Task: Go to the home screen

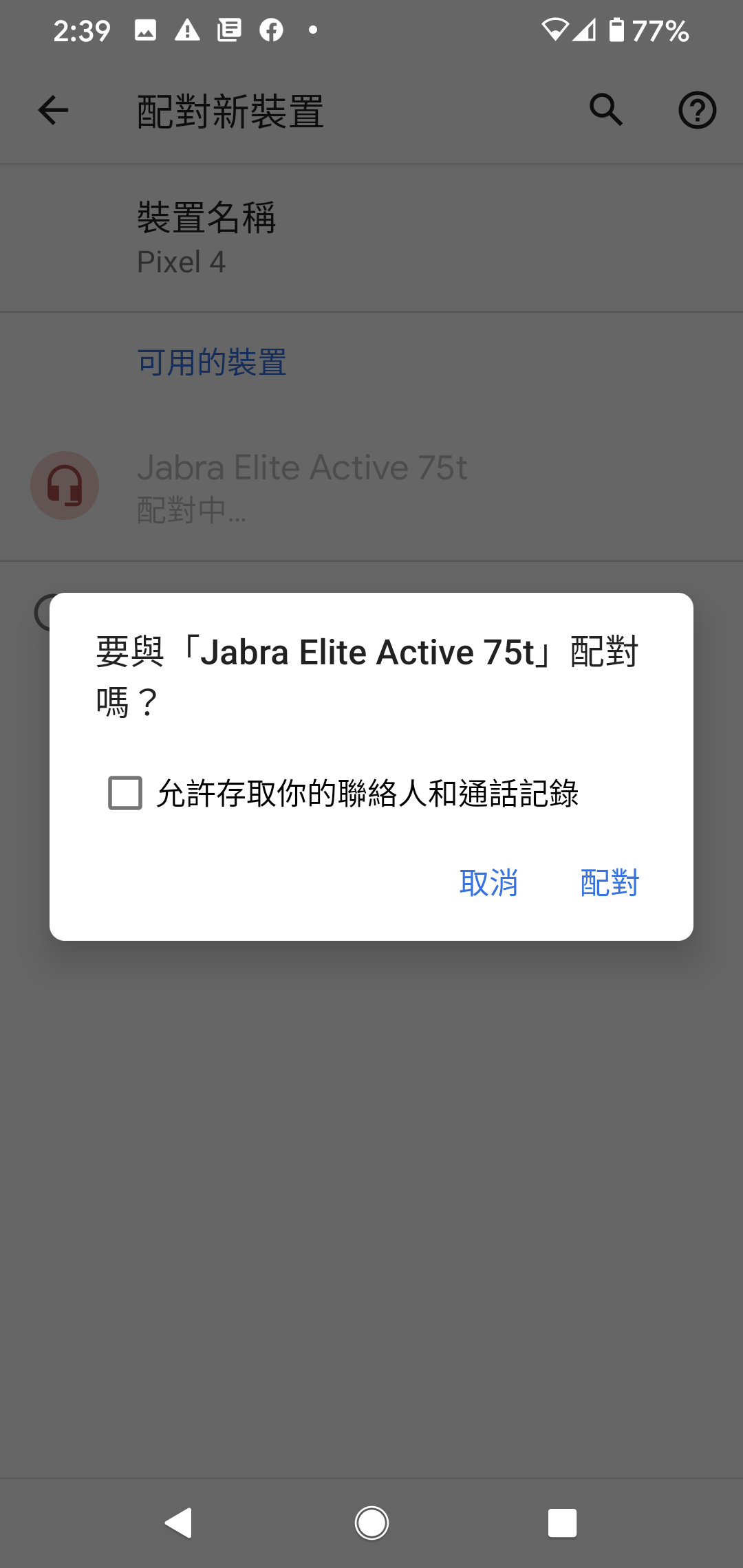Action: click(x=371, y=1523)
